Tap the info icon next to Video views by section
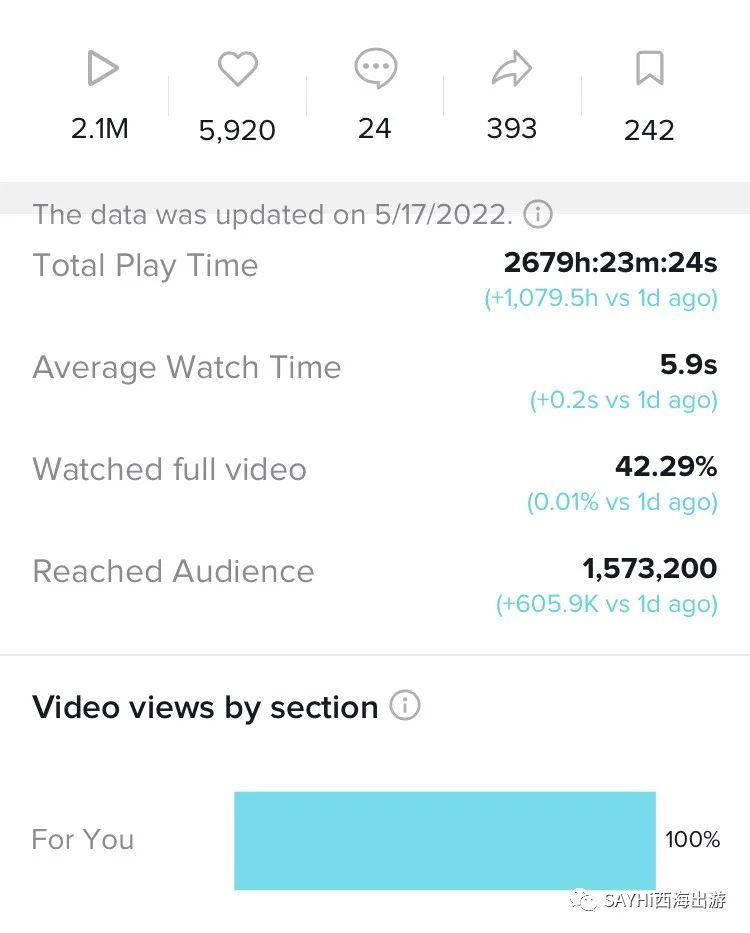The width and height of the screenshot is (750, 933). pos(405,706)
